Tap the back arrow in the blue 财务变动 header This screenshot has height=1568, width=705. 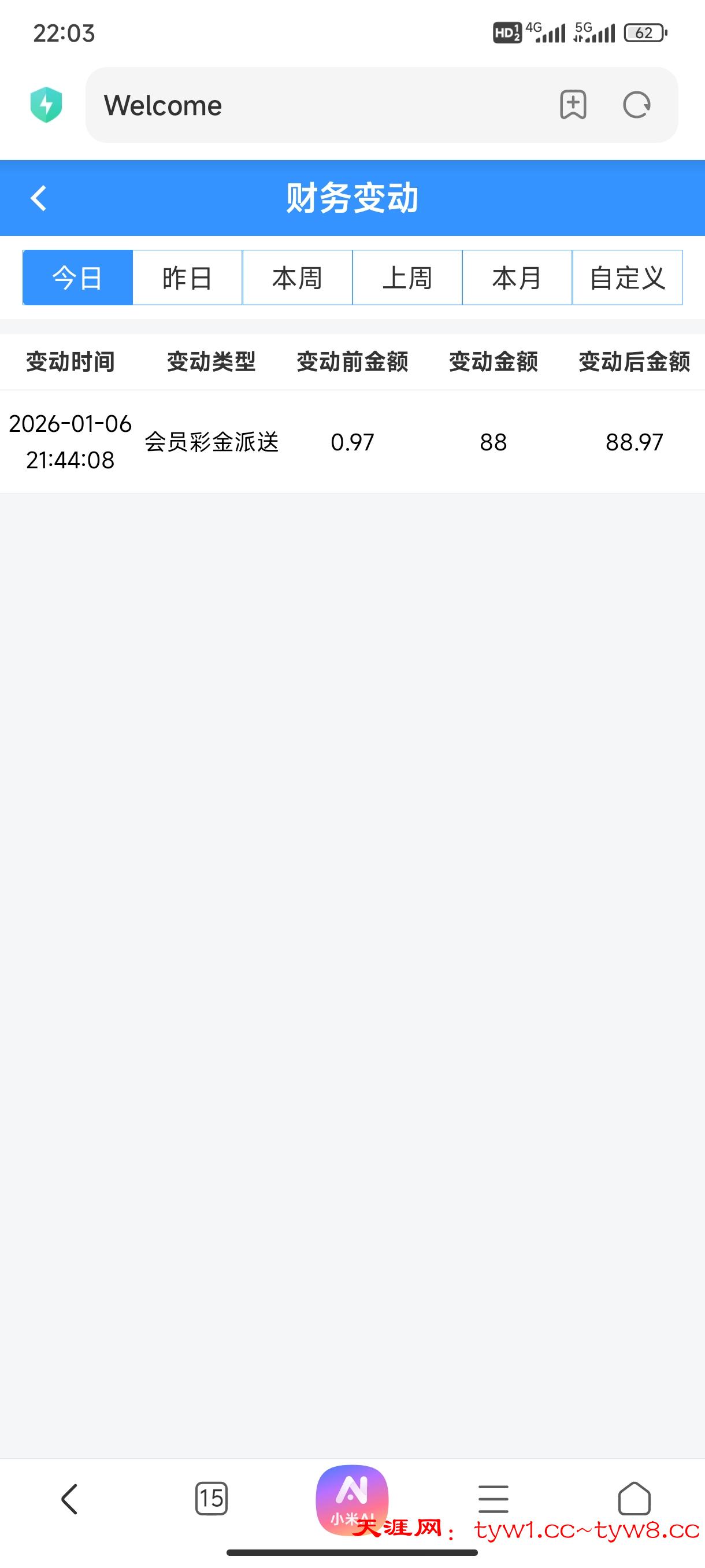point(38,198)
